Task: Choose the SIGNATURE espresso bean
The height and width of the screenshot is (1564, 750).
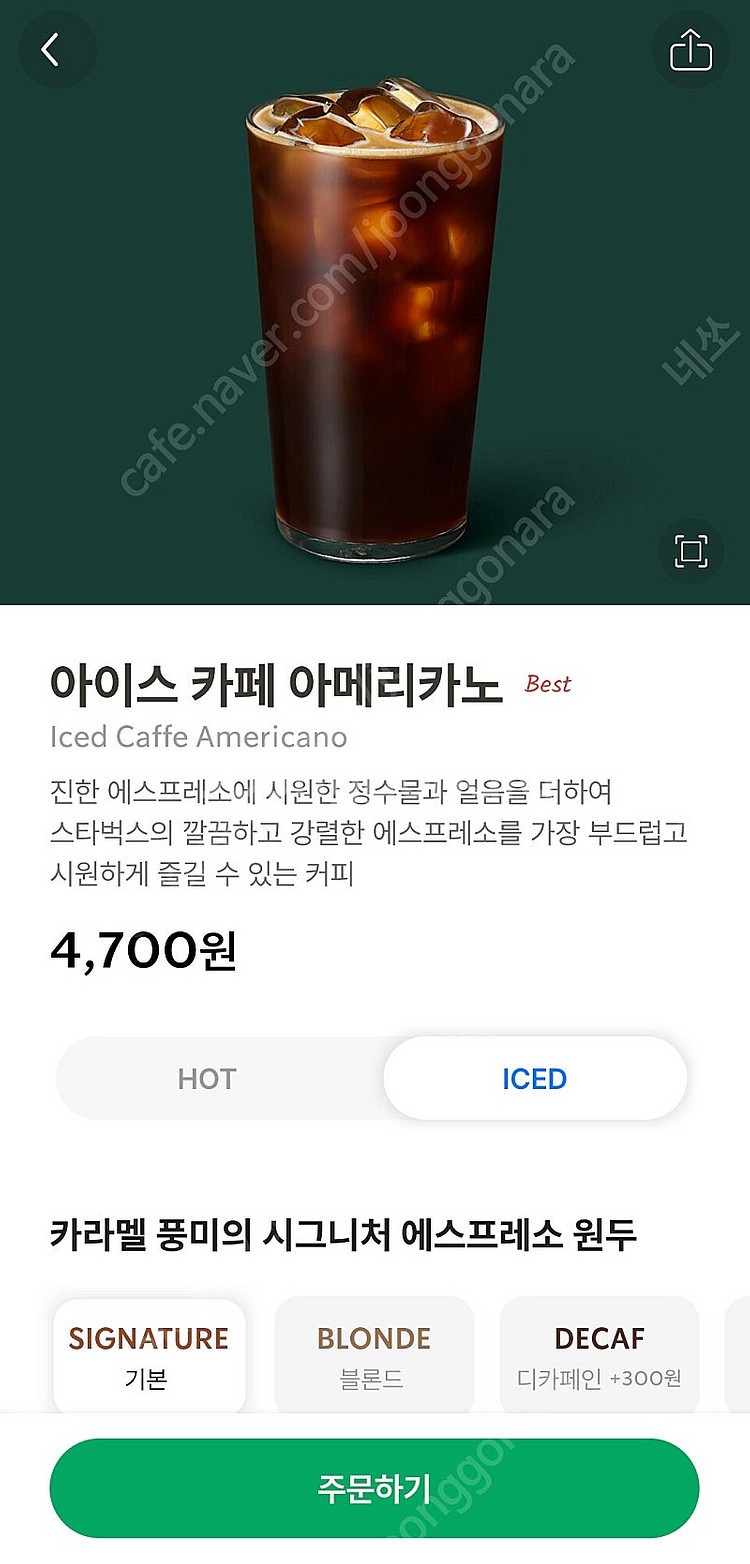Action: [x=149, y=1356]
